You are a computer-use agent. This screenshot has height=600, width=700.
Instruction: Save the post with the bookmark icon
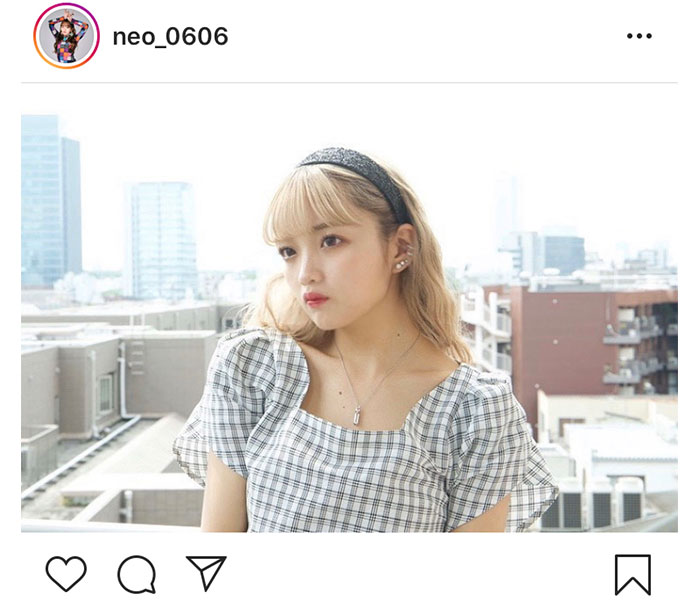tap(632, 574)
